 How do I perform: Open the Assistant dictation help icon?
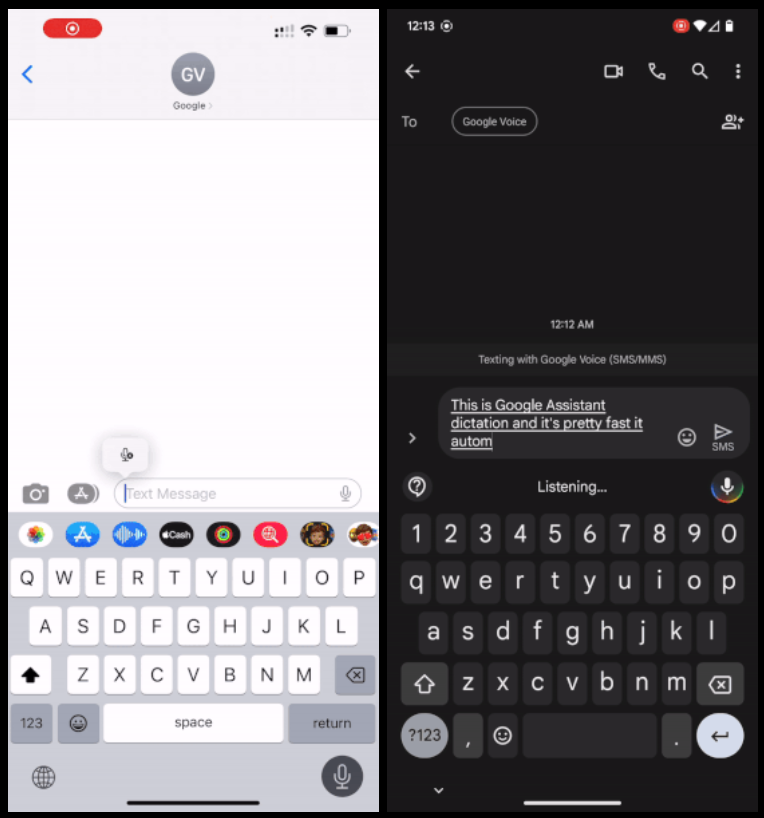(x=418, y=487)
